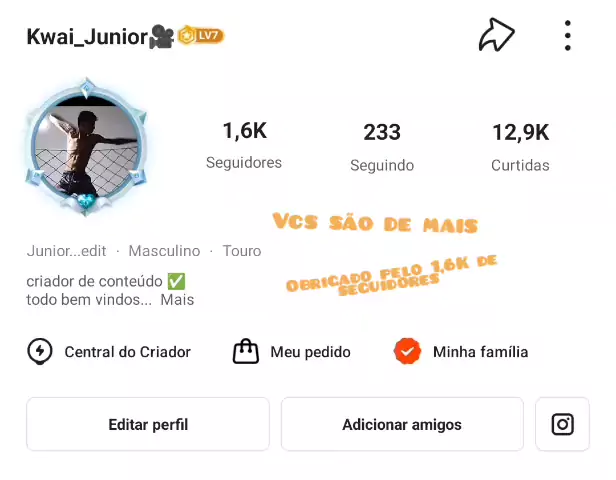
Task: Share this Kwai profile
Action: coord(496,36)
